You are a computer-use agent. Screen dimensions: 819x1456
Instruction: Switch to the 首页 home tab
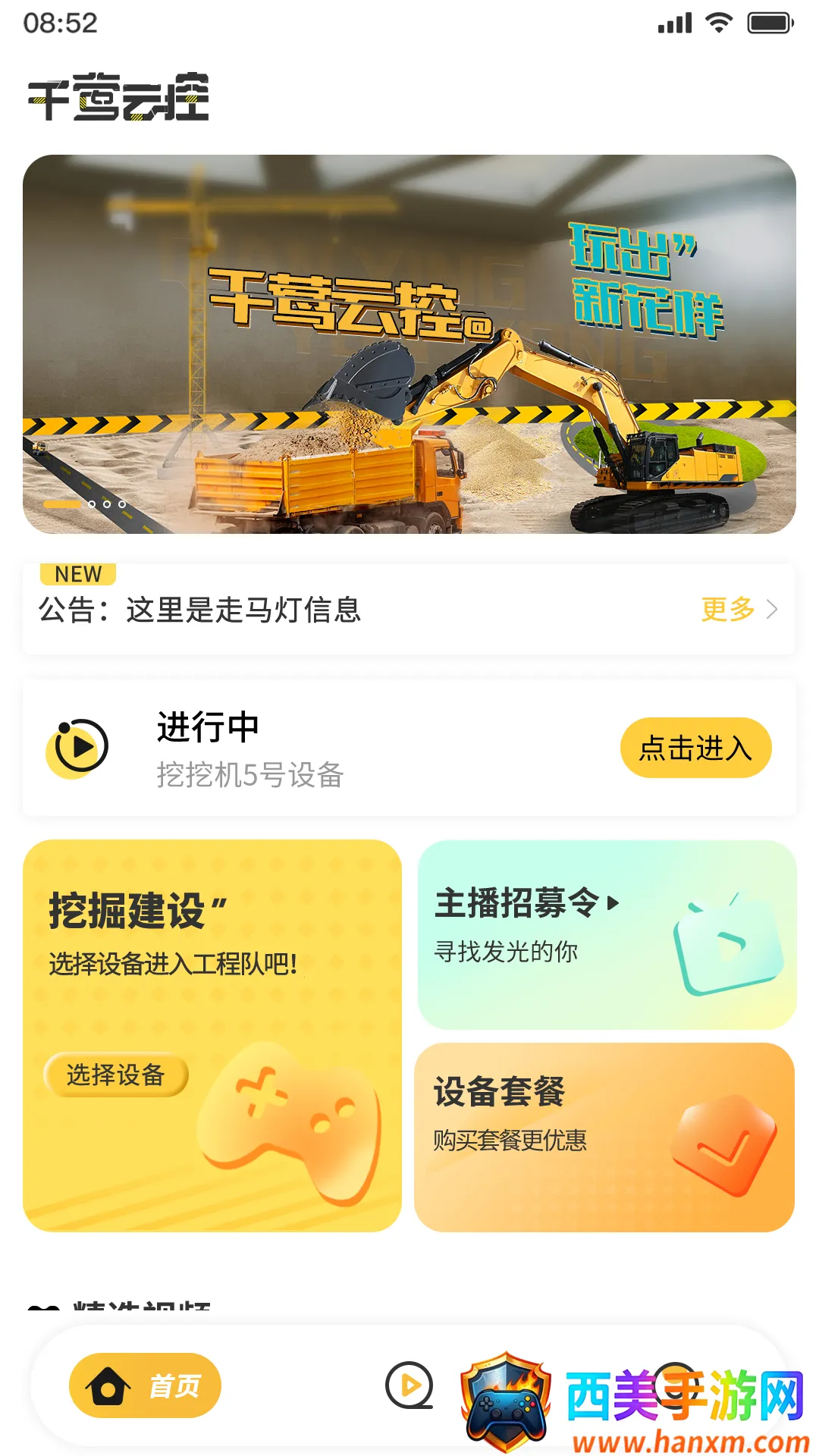pyautogui.click(x=145, y=1385)
